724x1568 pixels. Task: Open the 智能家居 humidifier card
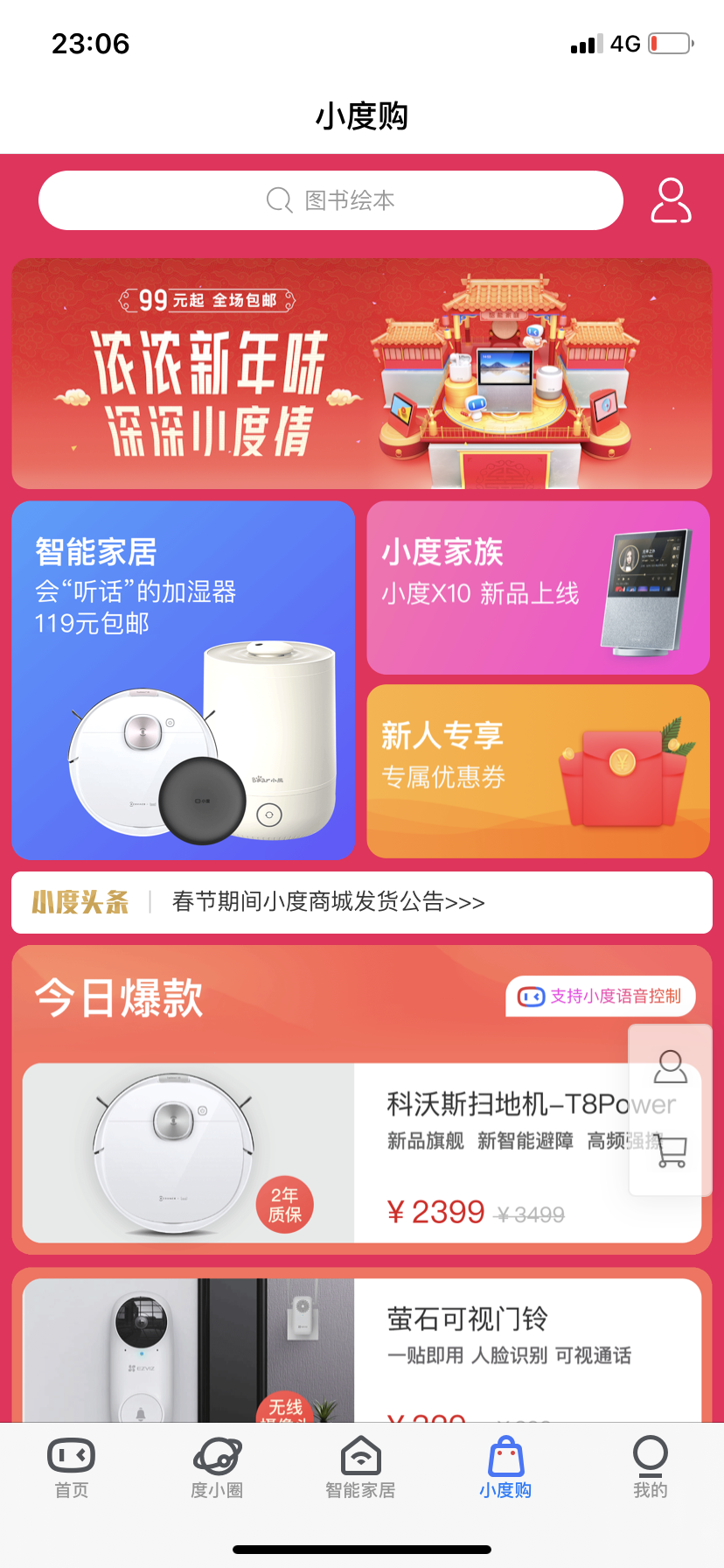click(x=183, y=680)
